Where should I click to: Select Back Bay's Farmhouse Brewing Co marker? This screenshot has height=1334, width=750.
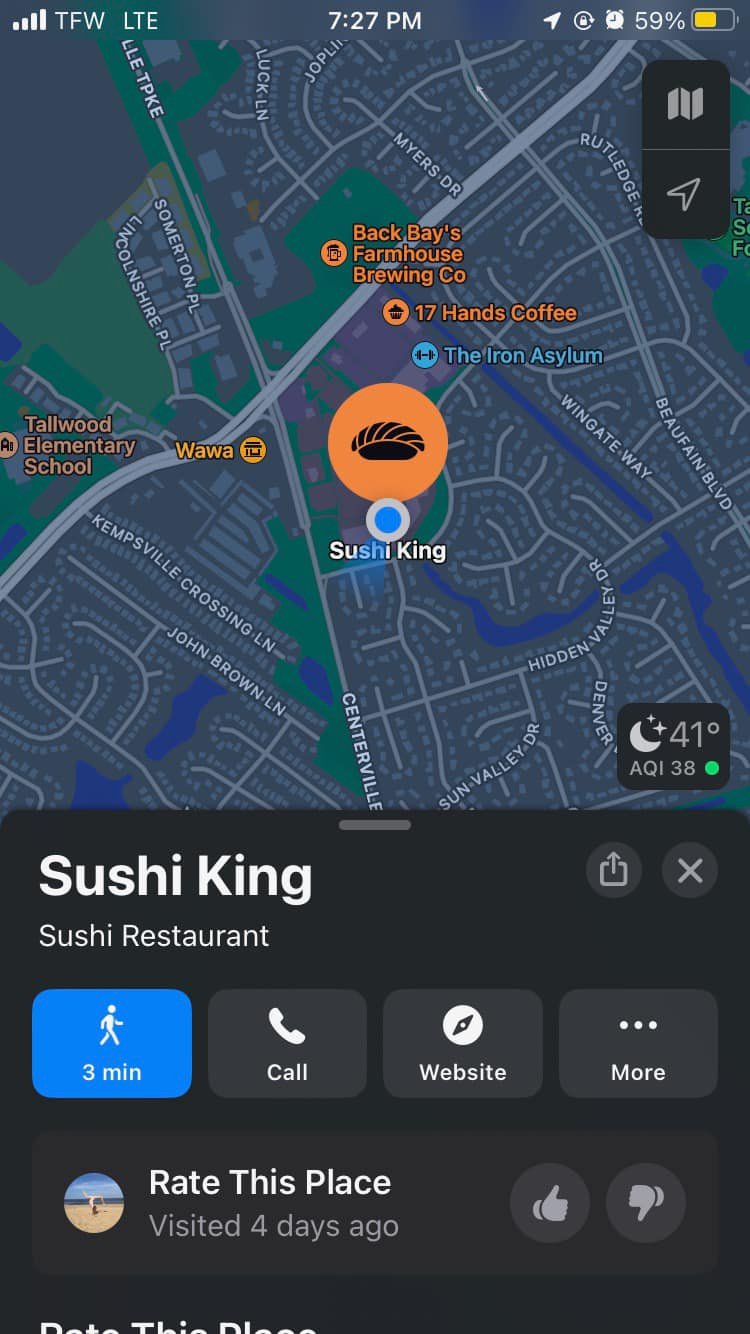(333, 254)
